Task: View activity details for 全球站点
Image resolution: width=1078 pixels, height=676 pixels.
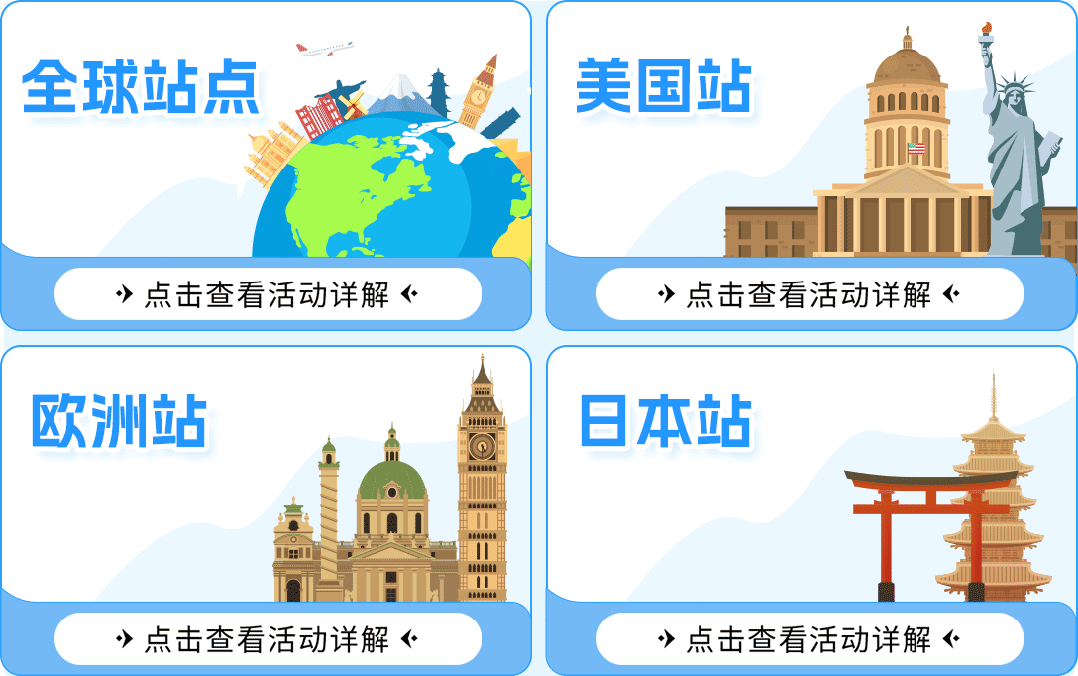Action: pos(267,294)
